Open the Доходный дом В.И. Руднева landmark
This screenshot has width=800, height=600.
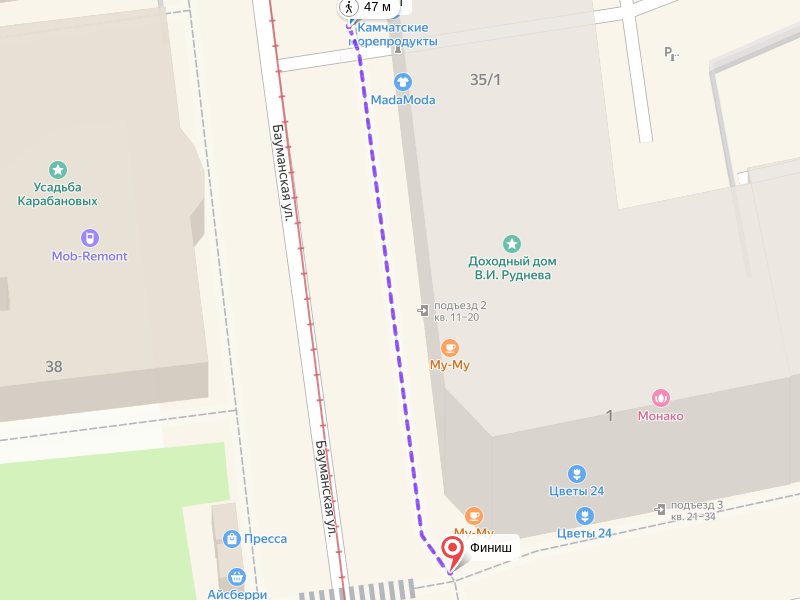coord(512,243)
